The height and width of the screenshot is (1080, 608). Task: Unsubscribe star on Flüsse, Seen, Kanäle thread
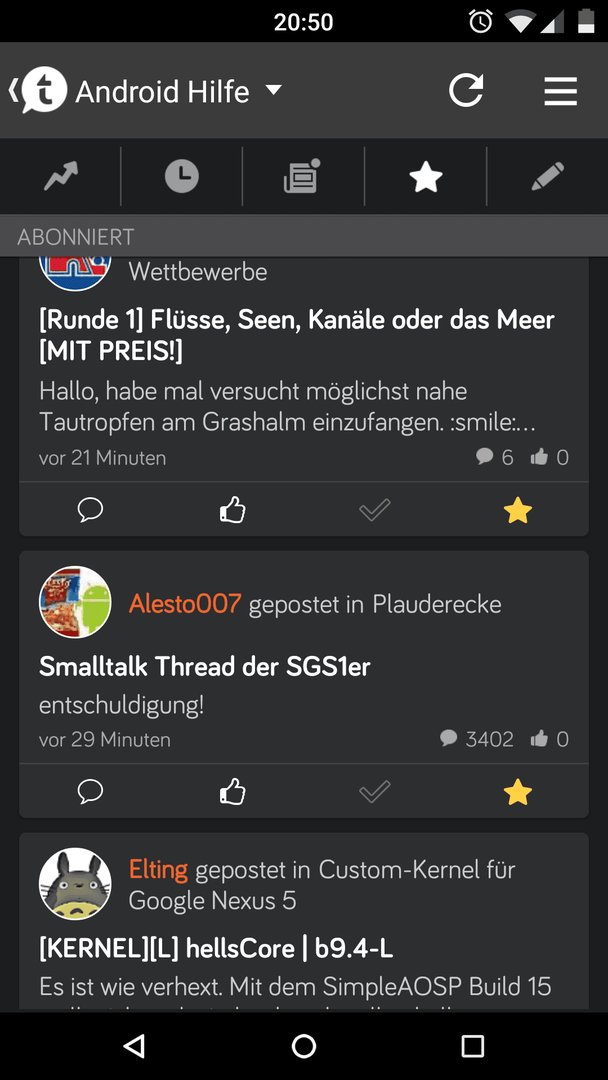[x=517, y=511]
